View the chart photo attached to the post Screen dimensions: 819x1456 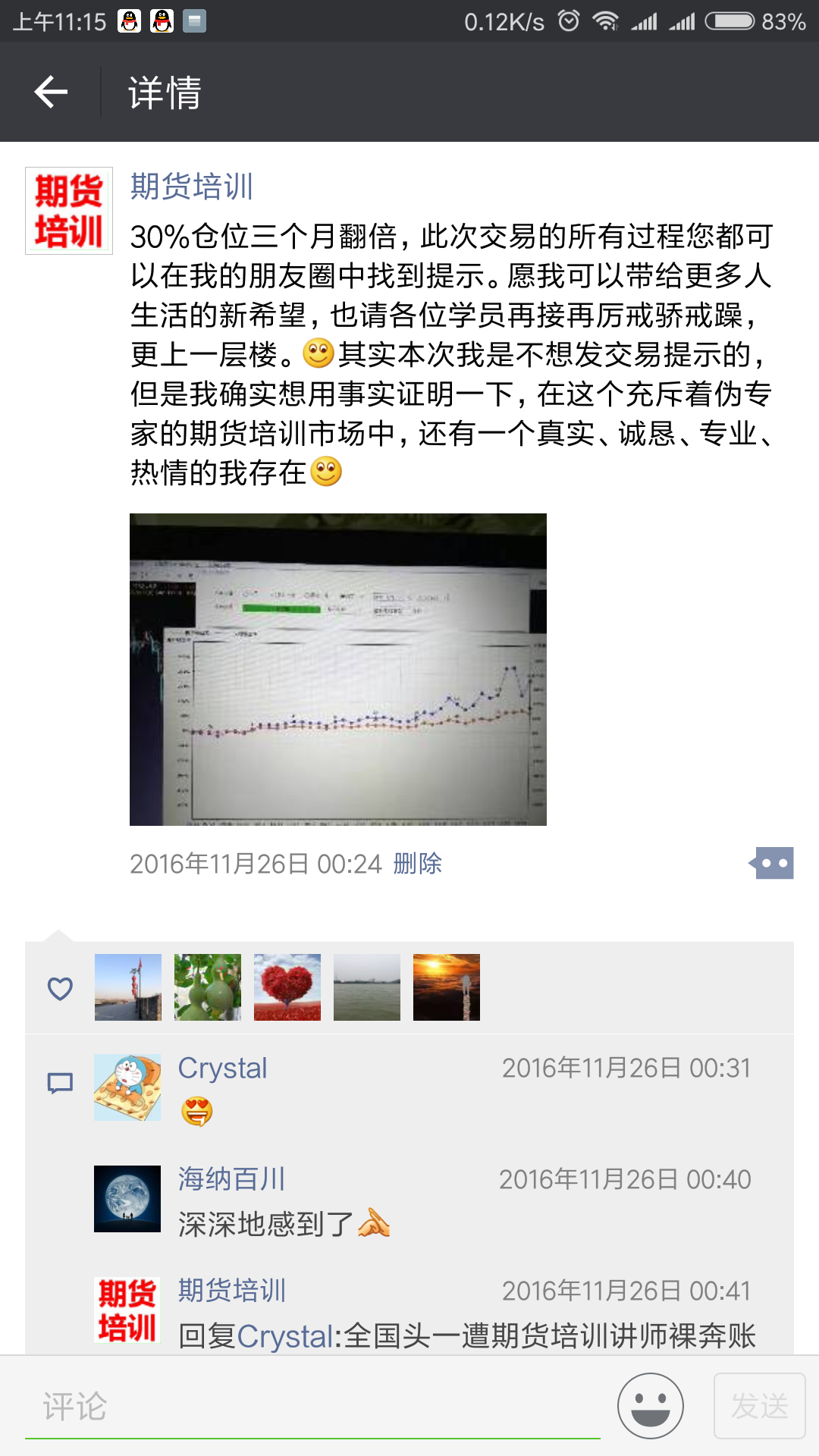[x=338, y=670]
